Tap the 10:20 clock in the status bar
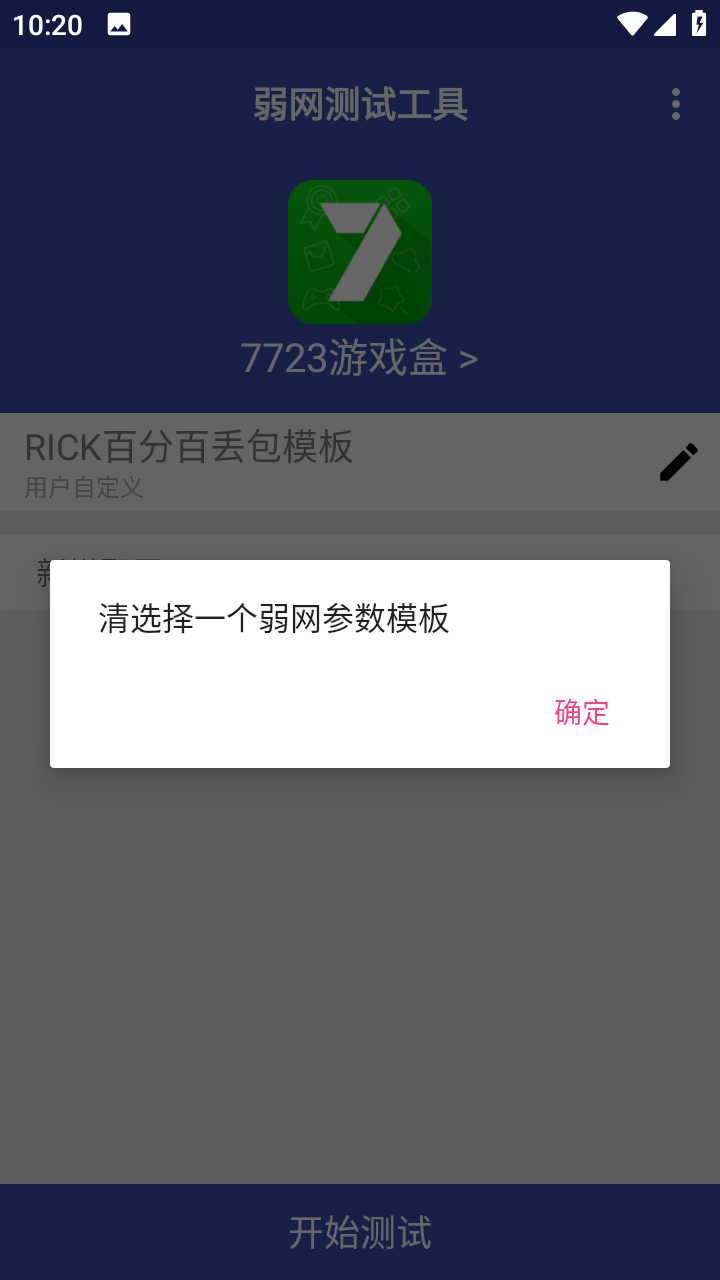Viewport: 720px width, 1280px height. [x=48, y=25]
